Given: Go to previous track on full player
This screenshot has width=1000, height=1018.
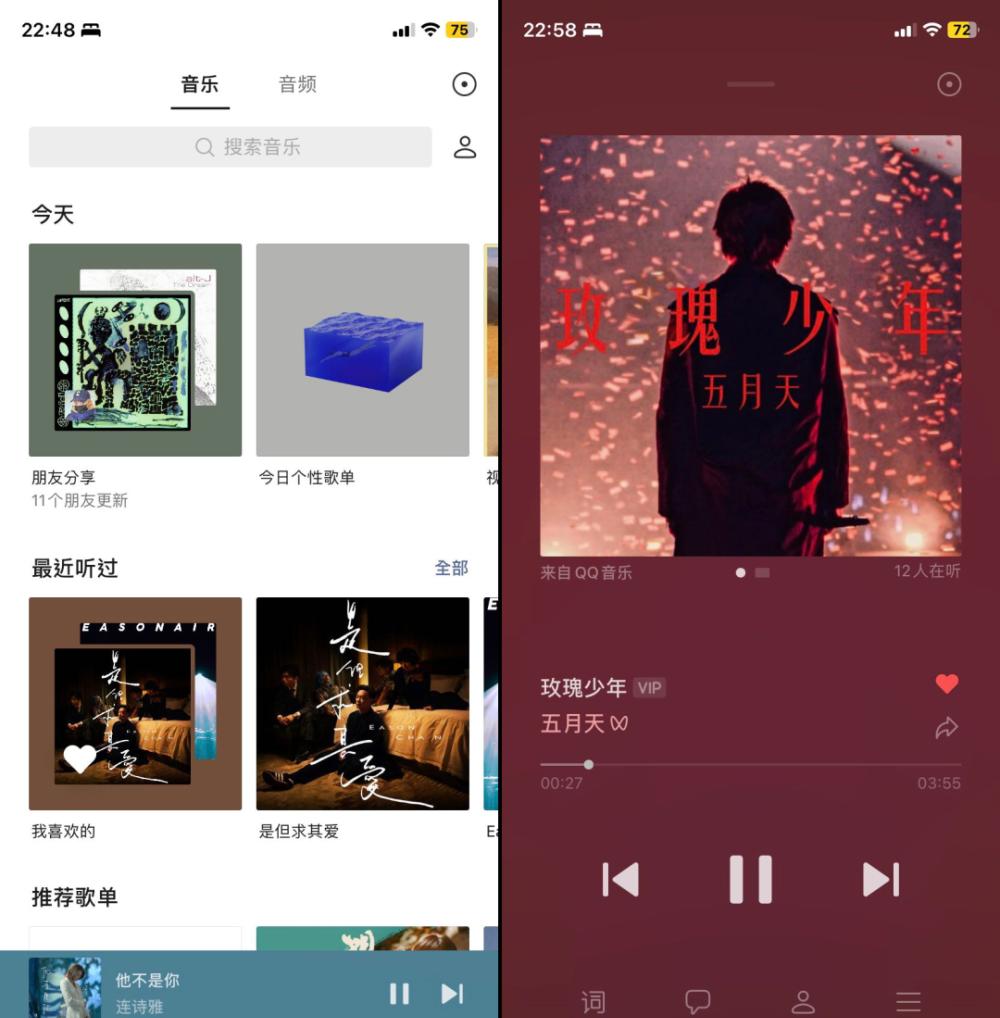Looking at the screenshot, I should (x=621, y=879).
